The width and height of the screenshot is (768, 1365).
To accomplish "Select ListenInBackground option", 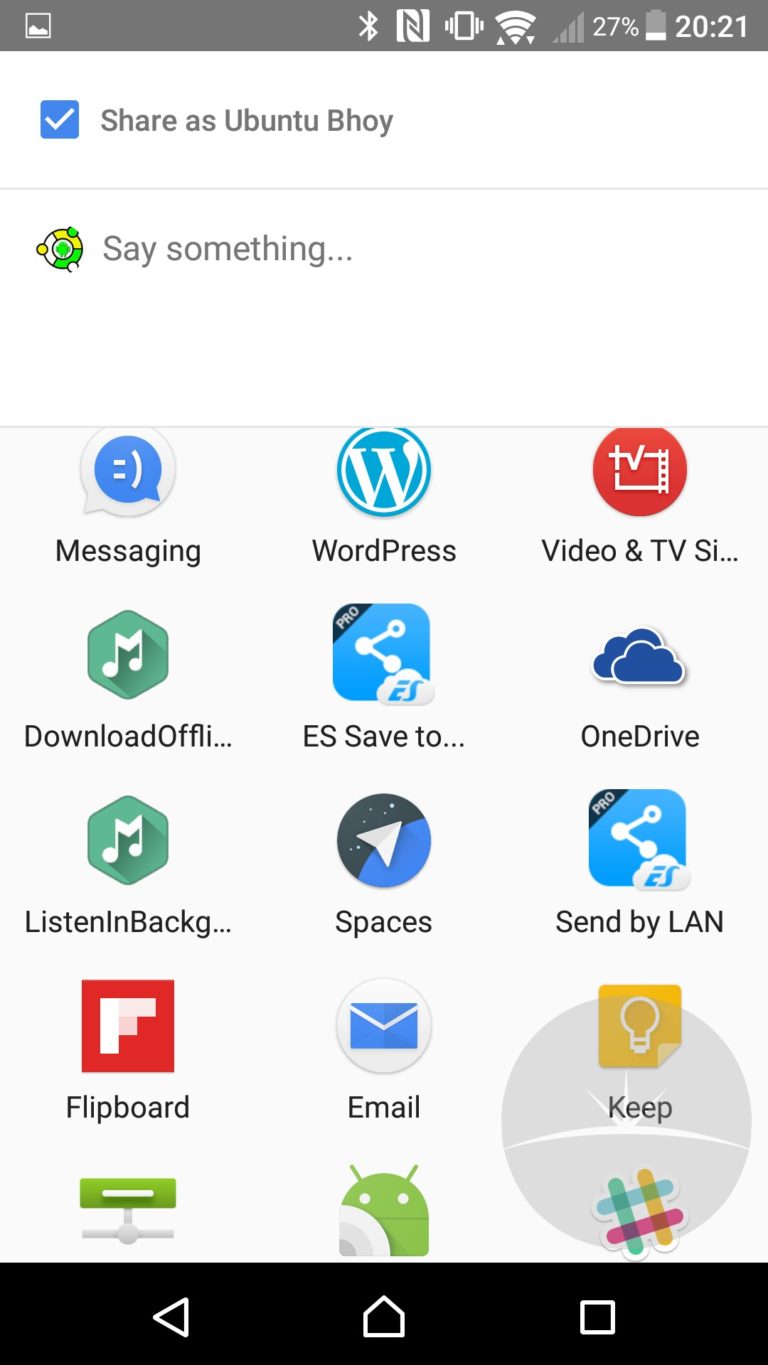I will click(x=128, y=866).
